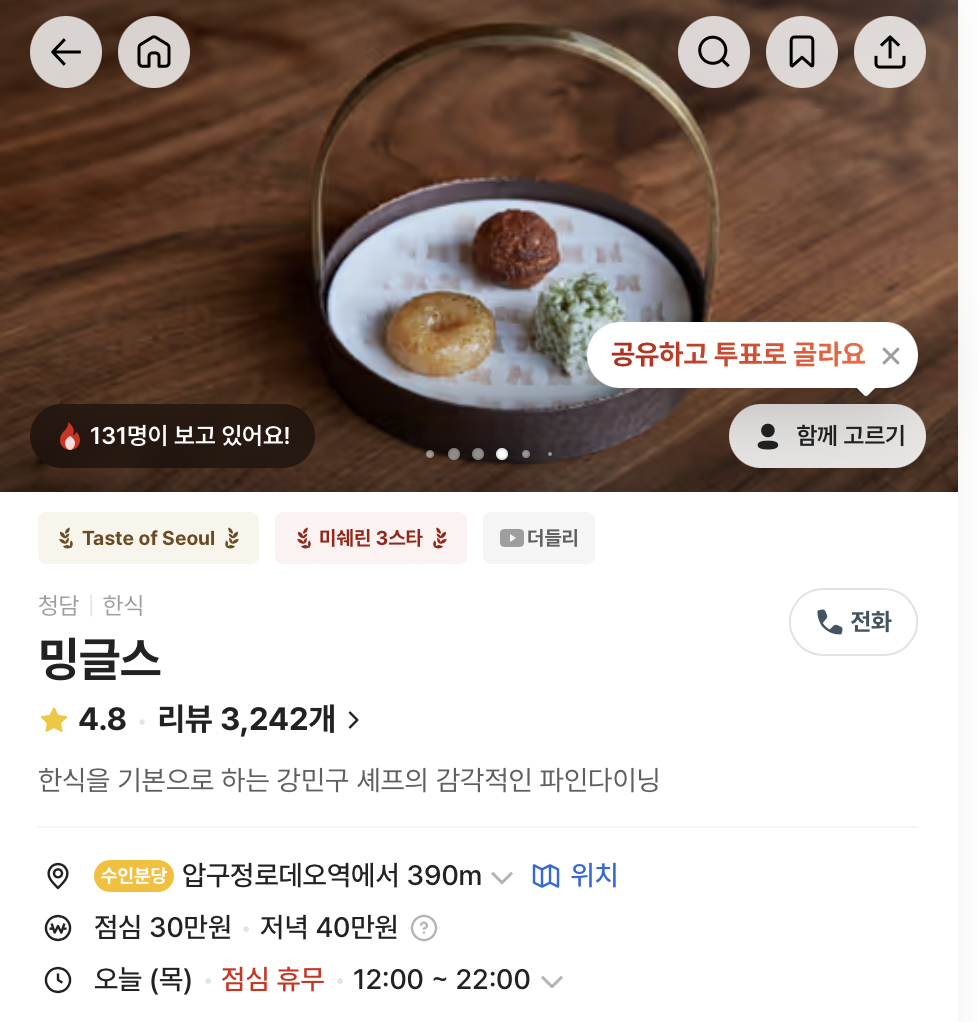Screen dimensions: 978x1022
Task: Share this restaurant page
Action: [889, 51]
